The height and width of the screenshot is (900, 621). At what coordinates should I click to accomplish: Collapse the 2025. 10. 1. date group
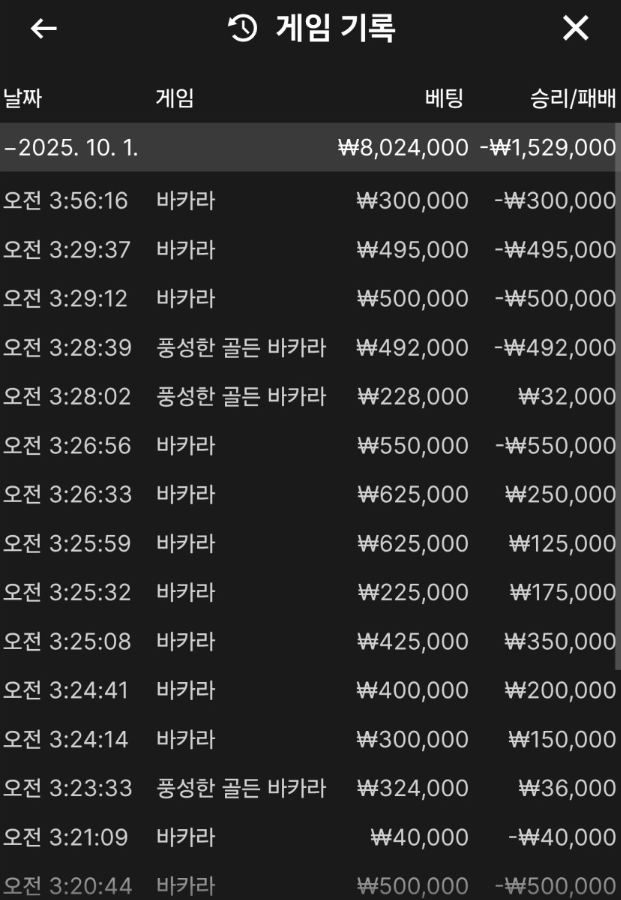pos(70,148)
